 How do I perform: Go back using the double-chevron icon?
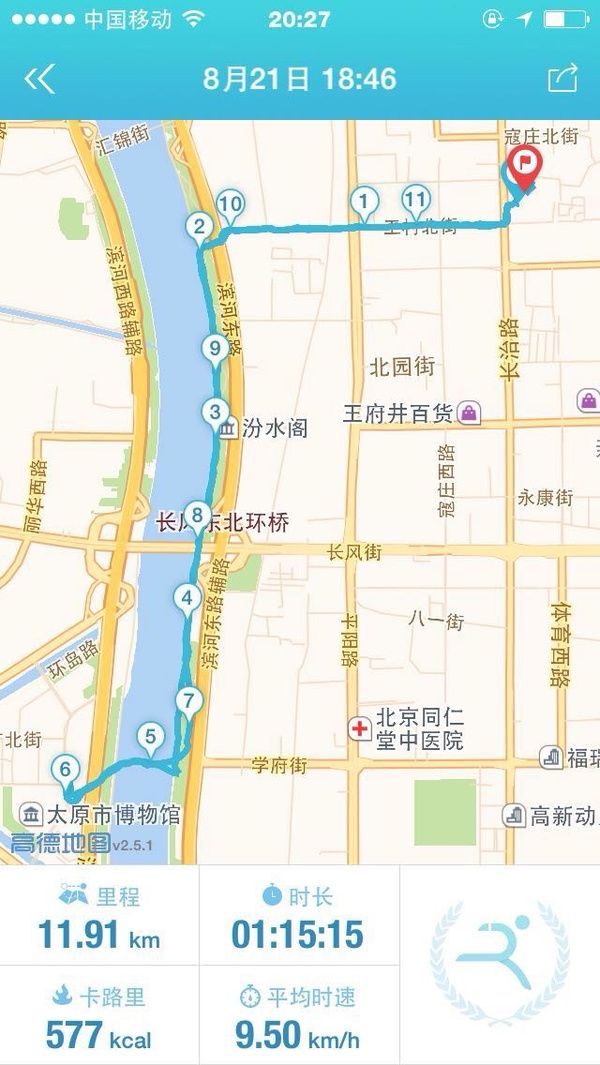pyautogui.click(x=40, y=79)
